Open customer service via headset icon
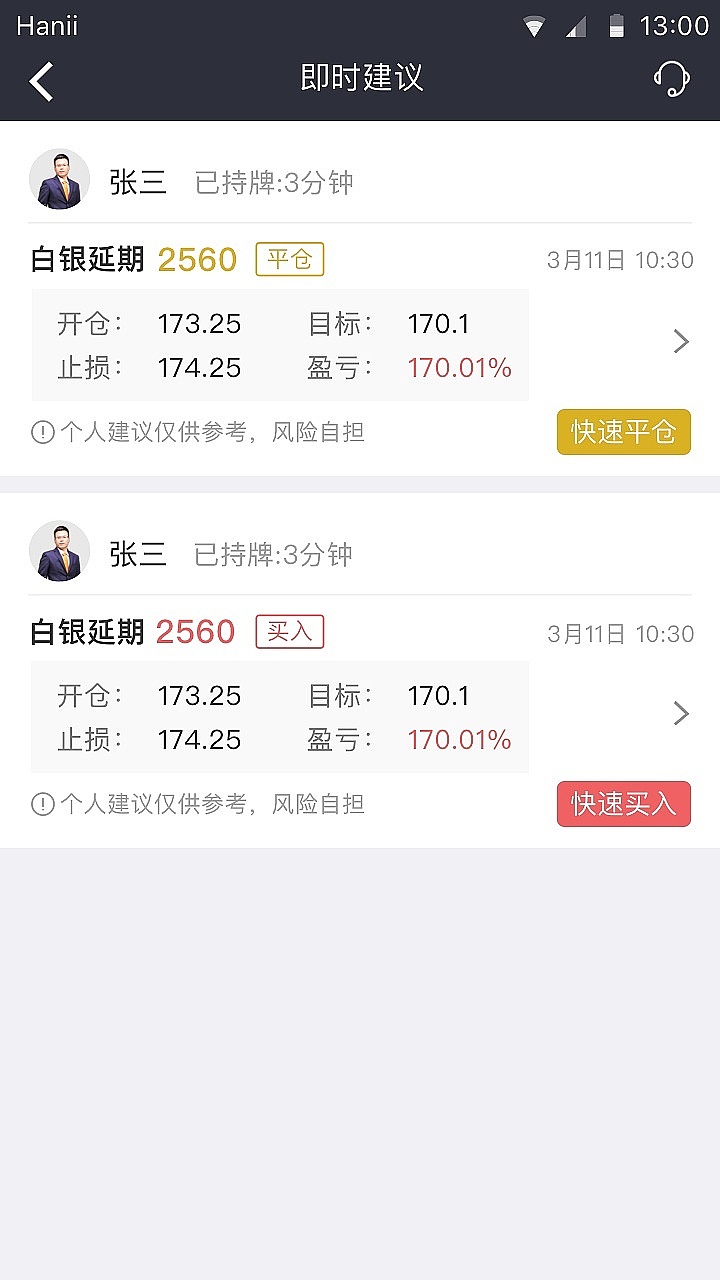This screenshot has width=720, height=1280. click(672, 77)
